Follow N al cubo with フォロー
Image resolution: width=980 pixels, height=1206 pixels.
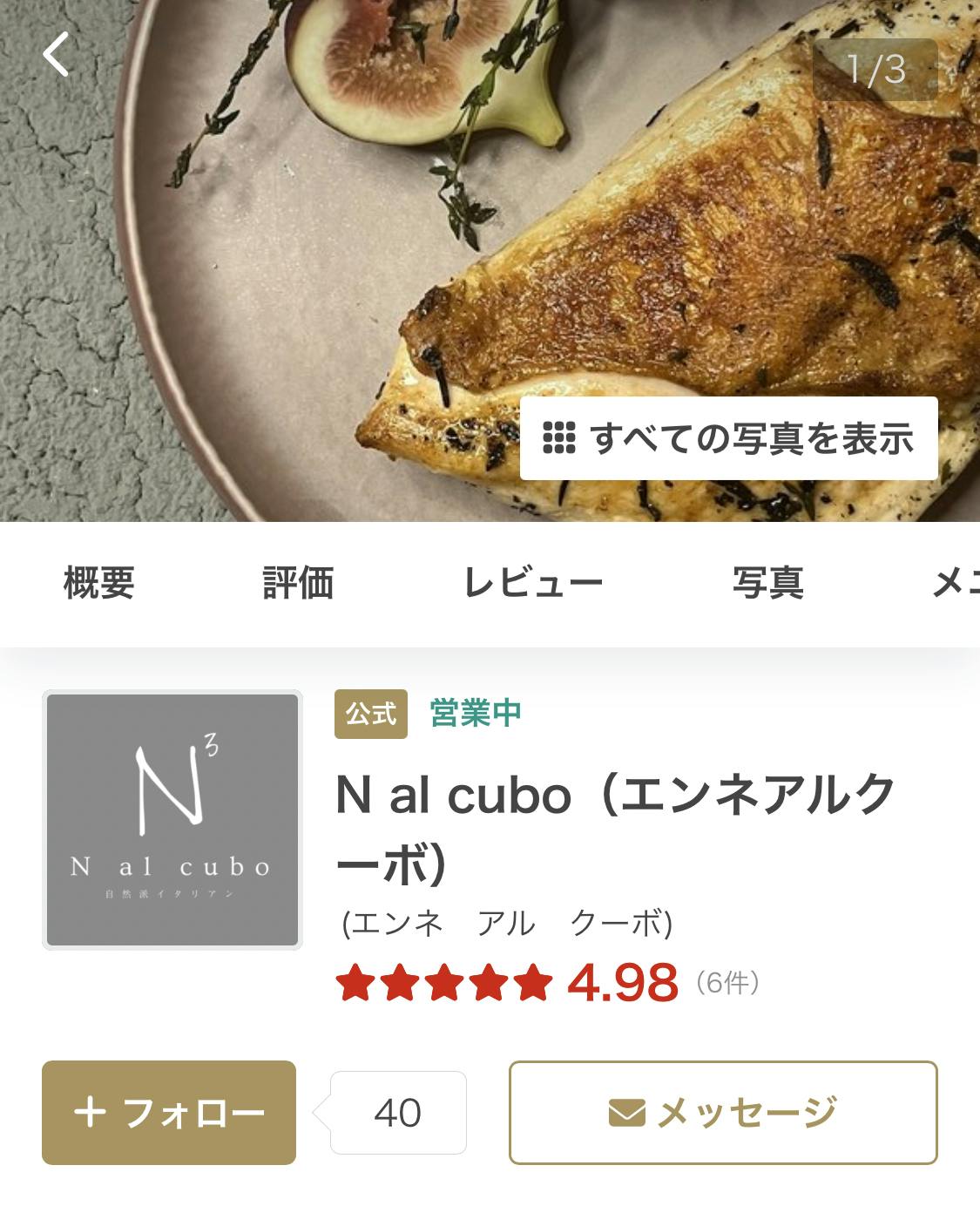click(169, 1113)
